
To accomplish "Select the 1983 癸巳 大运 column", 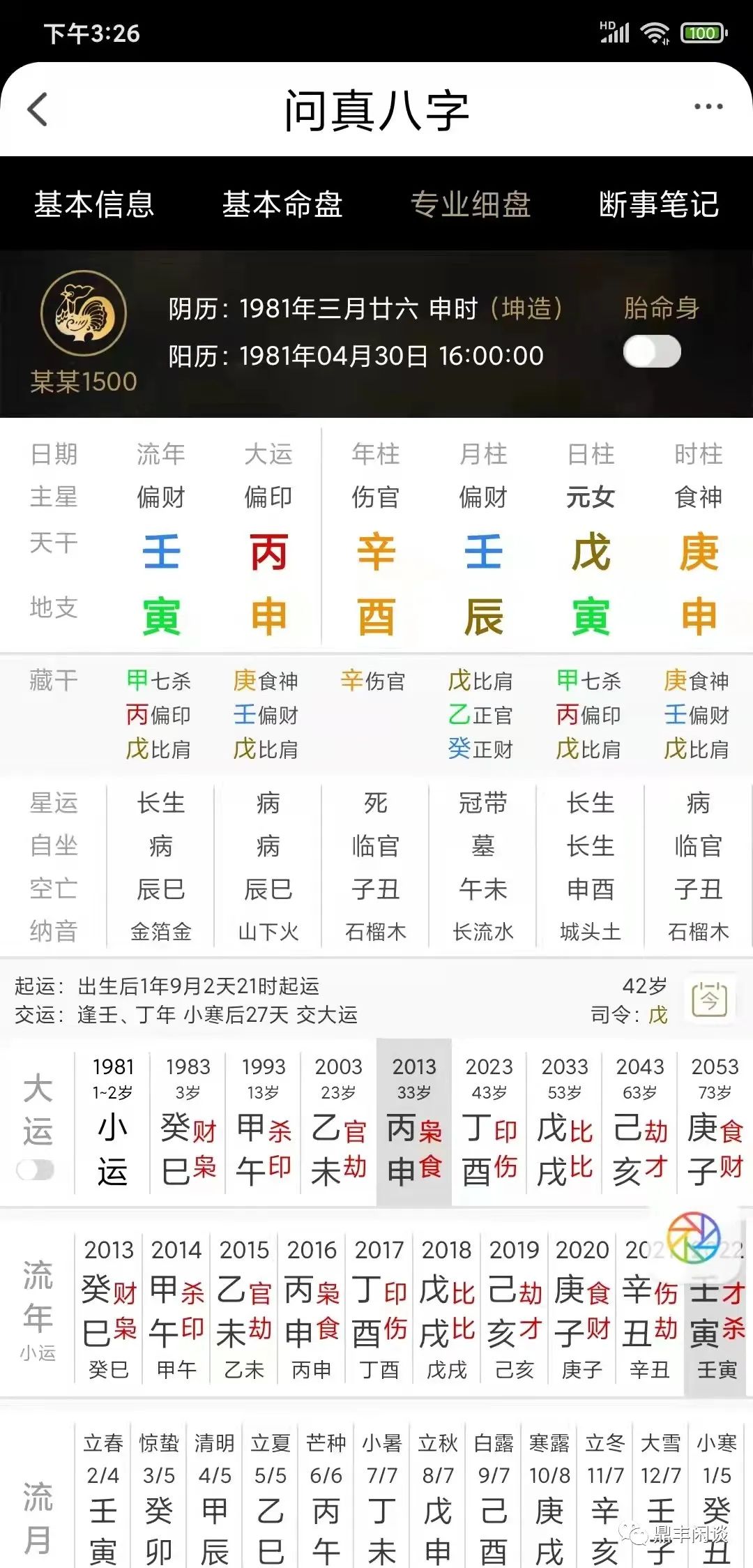I will (188, 1122).
